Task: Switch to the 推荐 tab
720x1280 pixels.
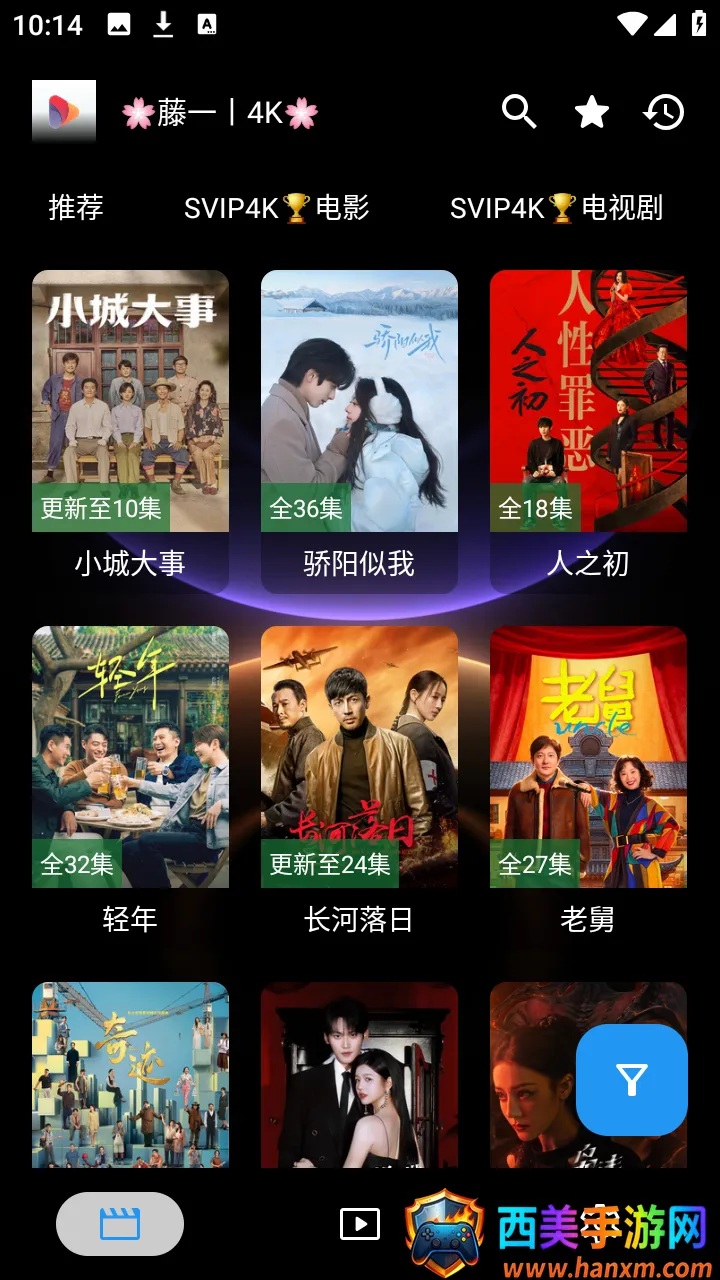Action: 76,208
